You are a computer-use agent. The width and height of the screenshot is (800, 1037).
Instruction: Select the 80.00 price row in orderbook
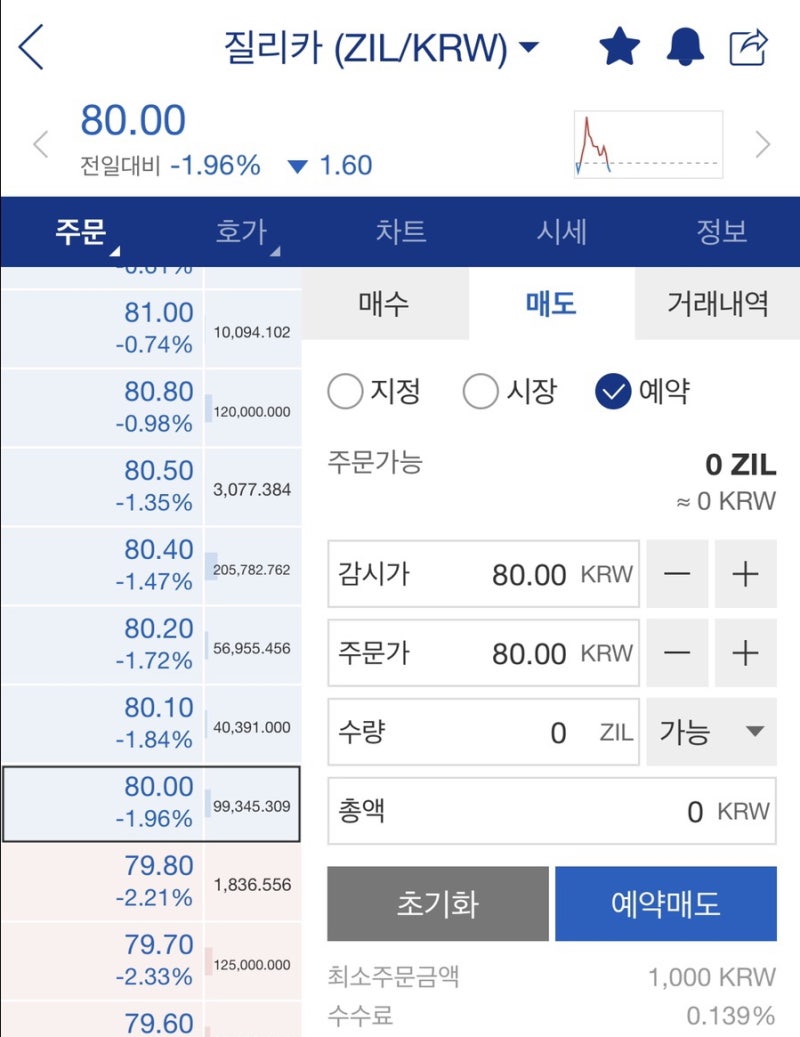[x=150, y=805]
